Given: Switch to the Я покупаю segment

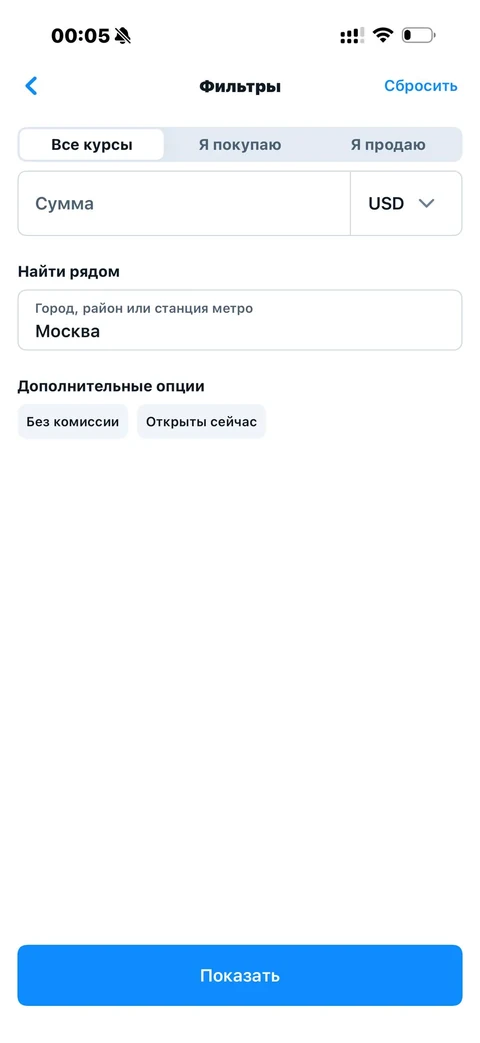Looking at the screenshot, I should click(x=240, y=145).
